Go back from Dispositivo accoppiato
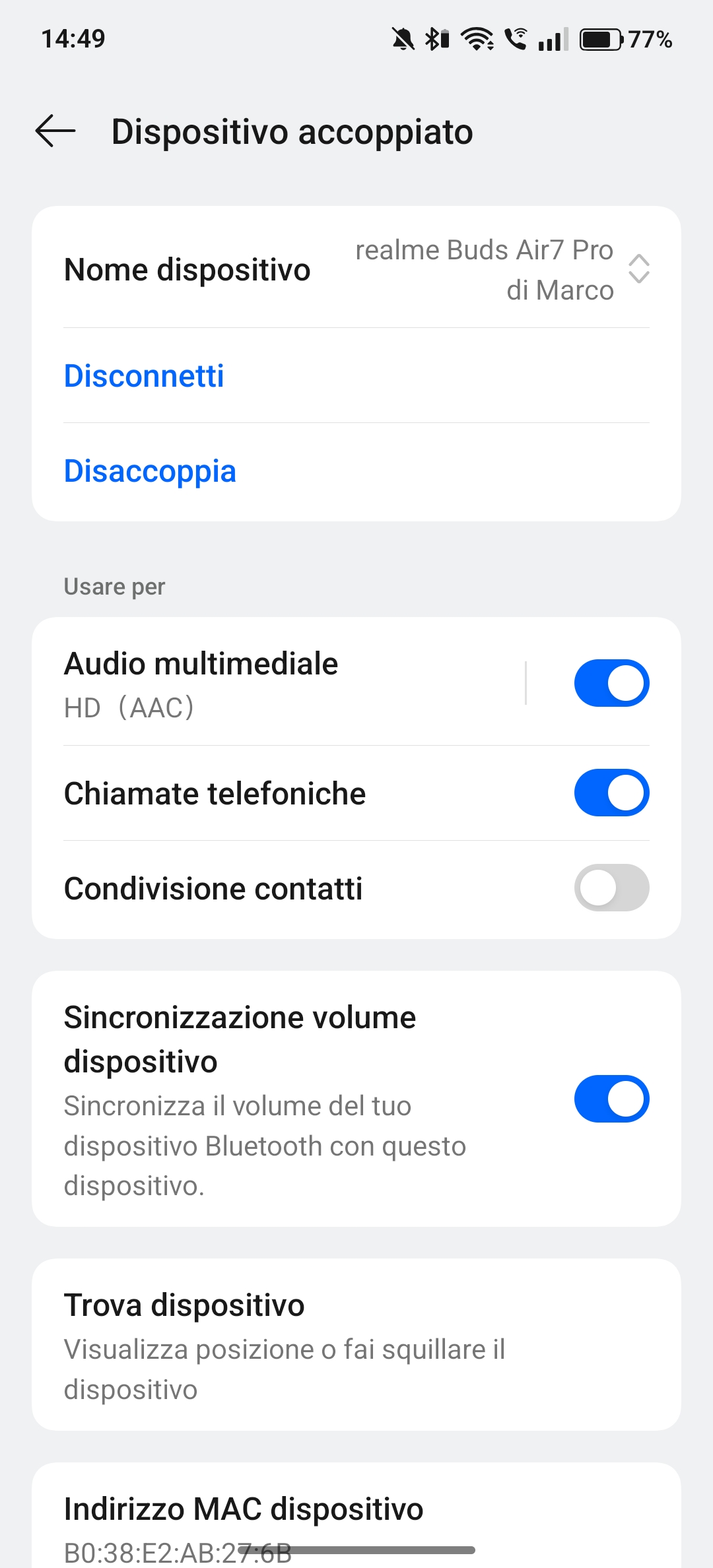Image resolution: width=713 pixels, height=1568 pixels. (55, 131)
